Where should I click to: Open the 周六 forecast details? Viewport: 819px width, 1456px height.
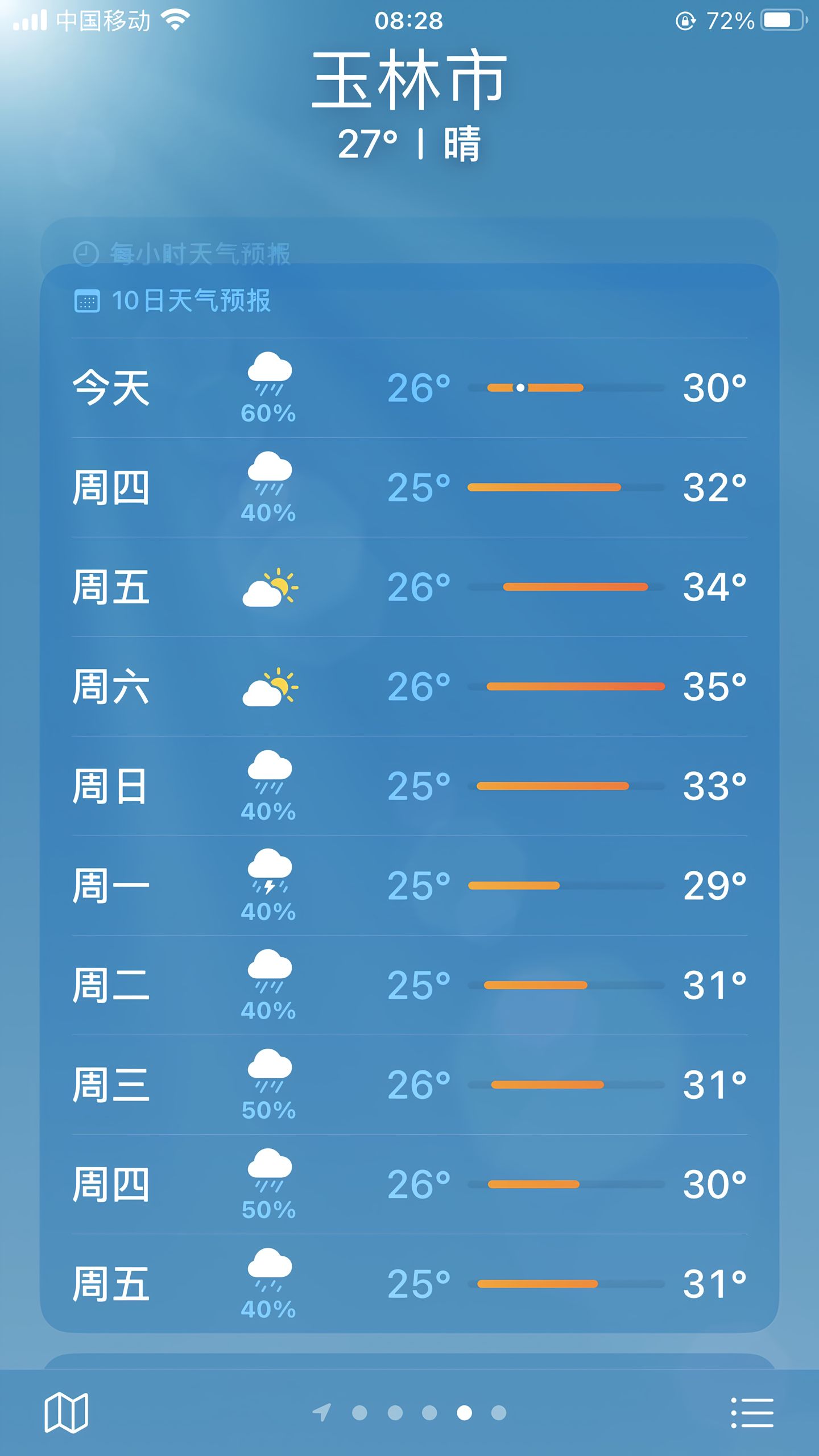click(x=409, y=686)
